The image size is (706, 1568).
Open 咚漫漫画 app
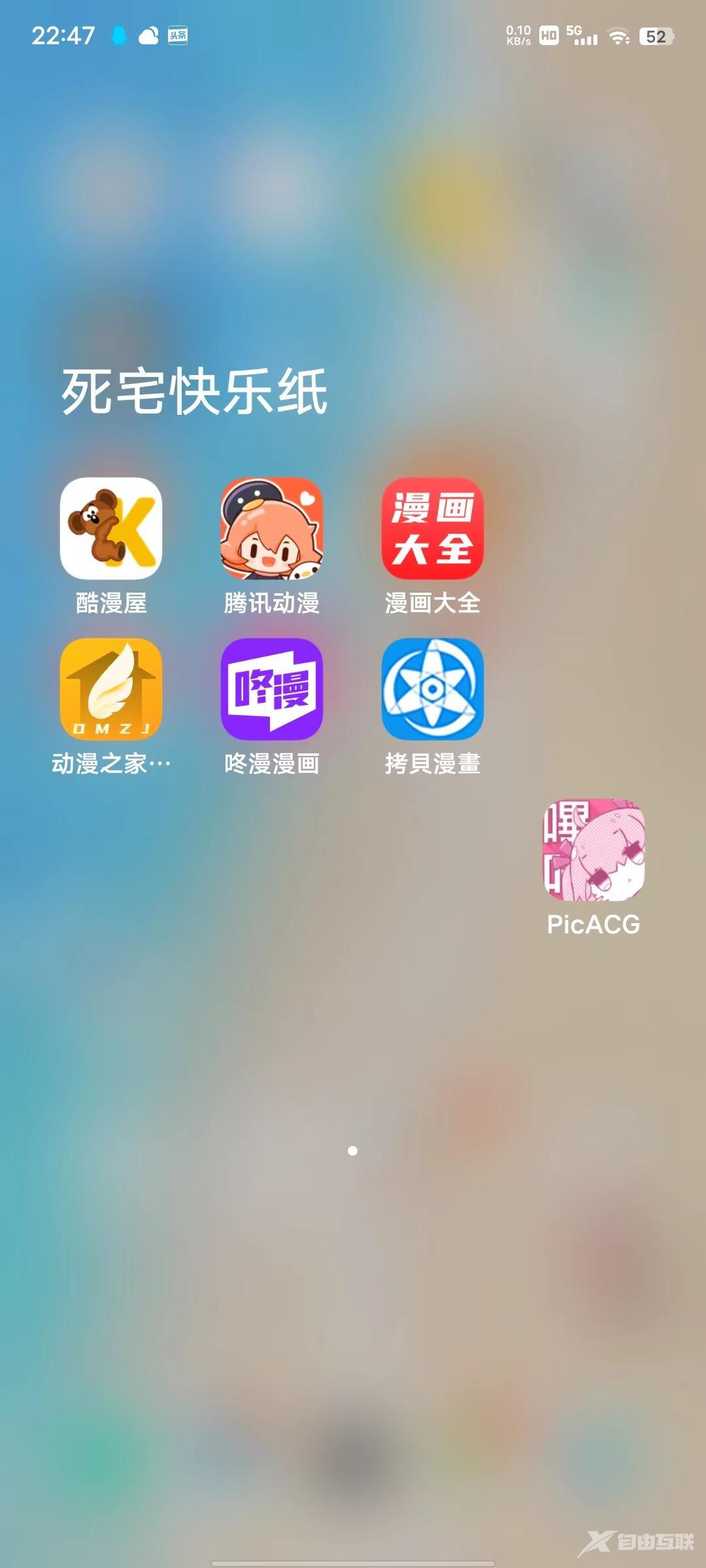272,689
